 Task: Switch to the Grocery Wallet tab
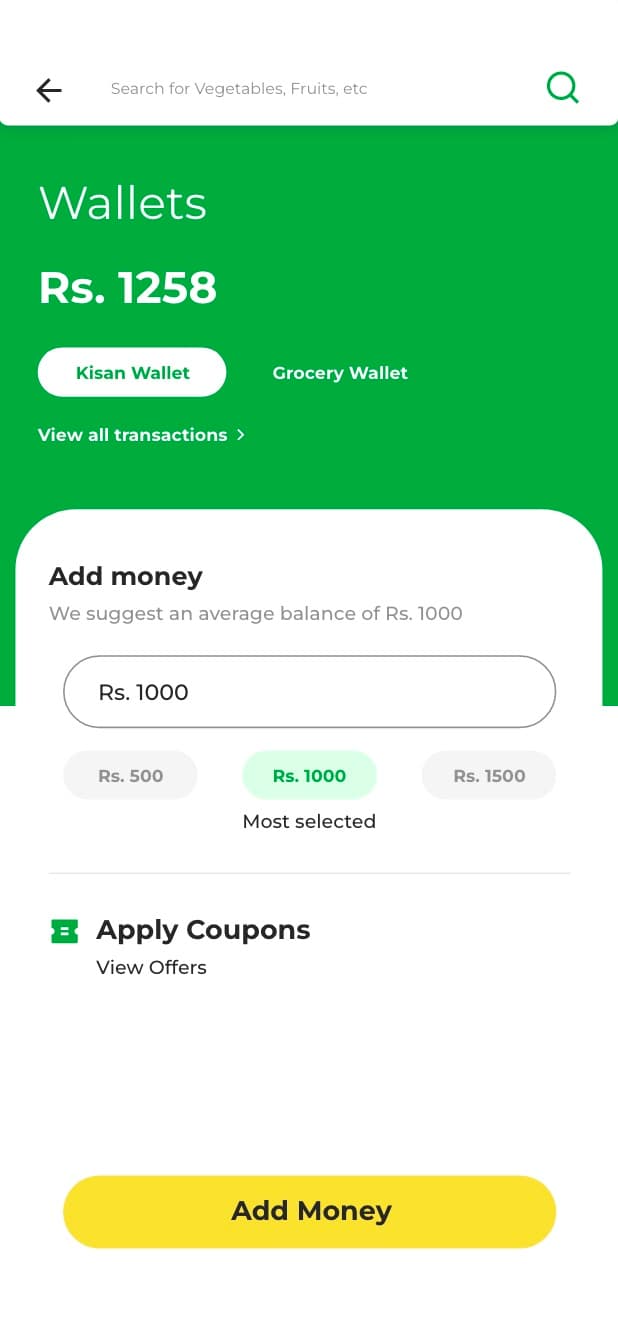tap(340, 373)
